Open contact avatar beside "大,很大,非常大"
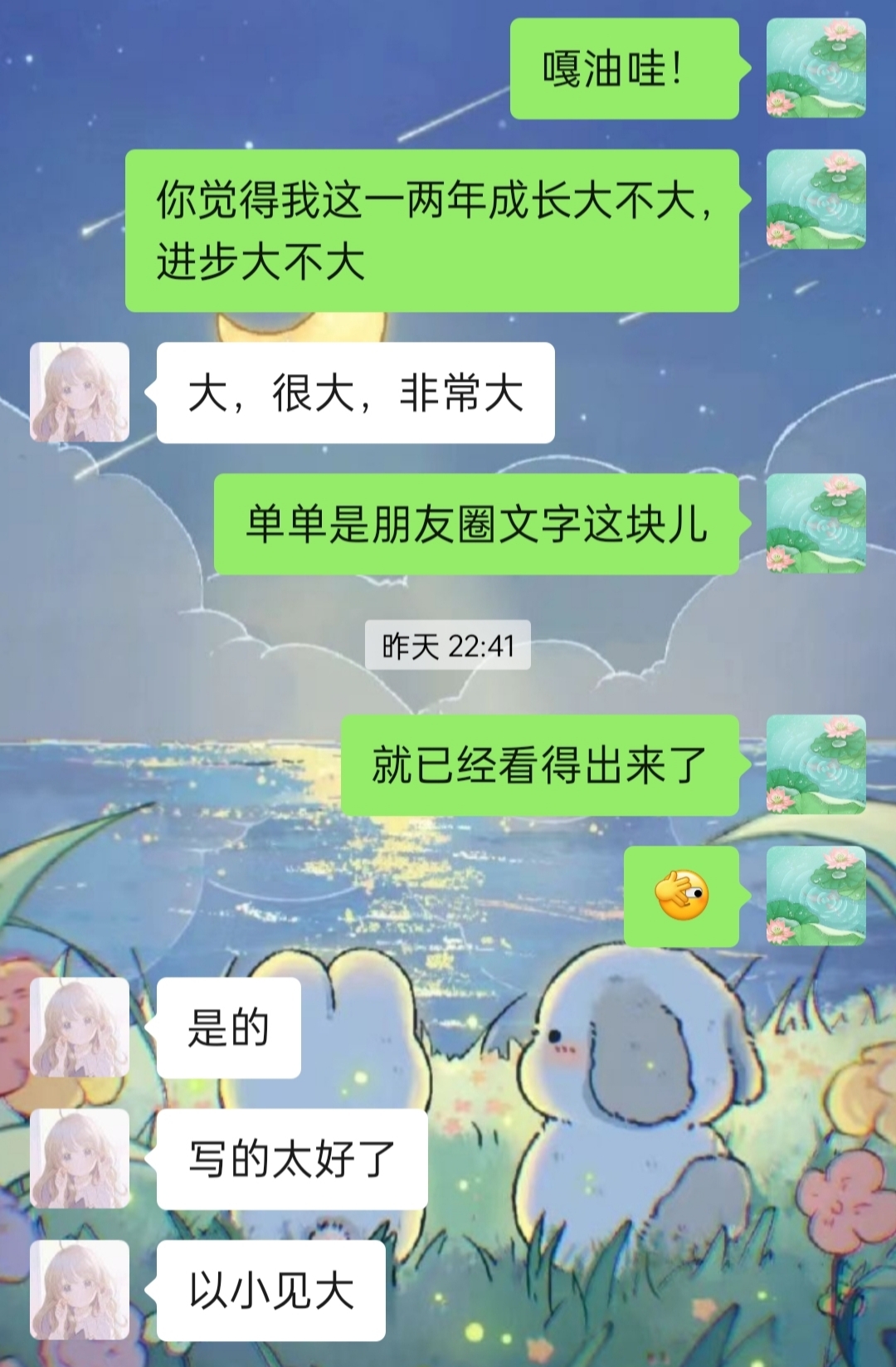This screenshot has height=1367, width=896. tap(80, 392)
